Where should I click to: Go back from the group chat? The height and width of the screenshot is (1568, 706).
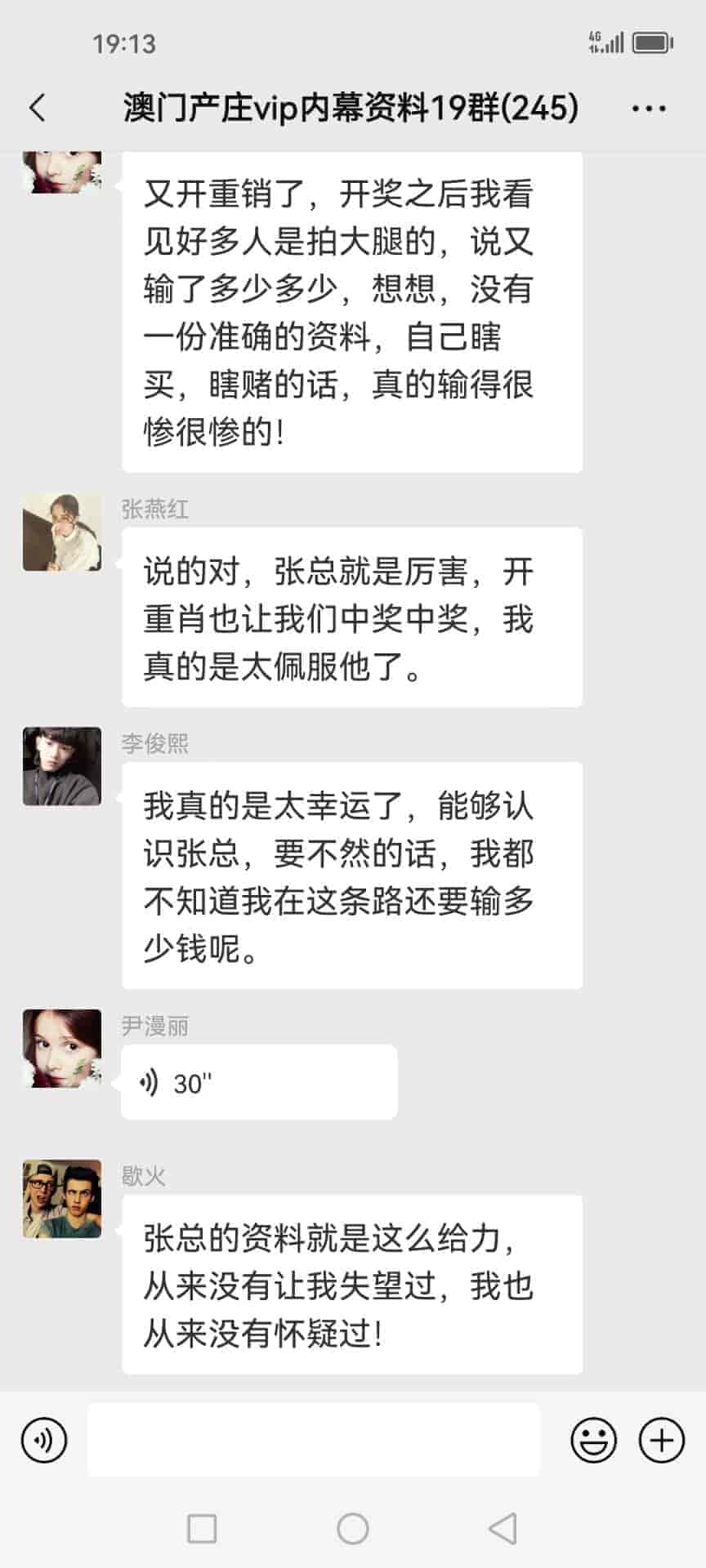click(x=38, y=108)
